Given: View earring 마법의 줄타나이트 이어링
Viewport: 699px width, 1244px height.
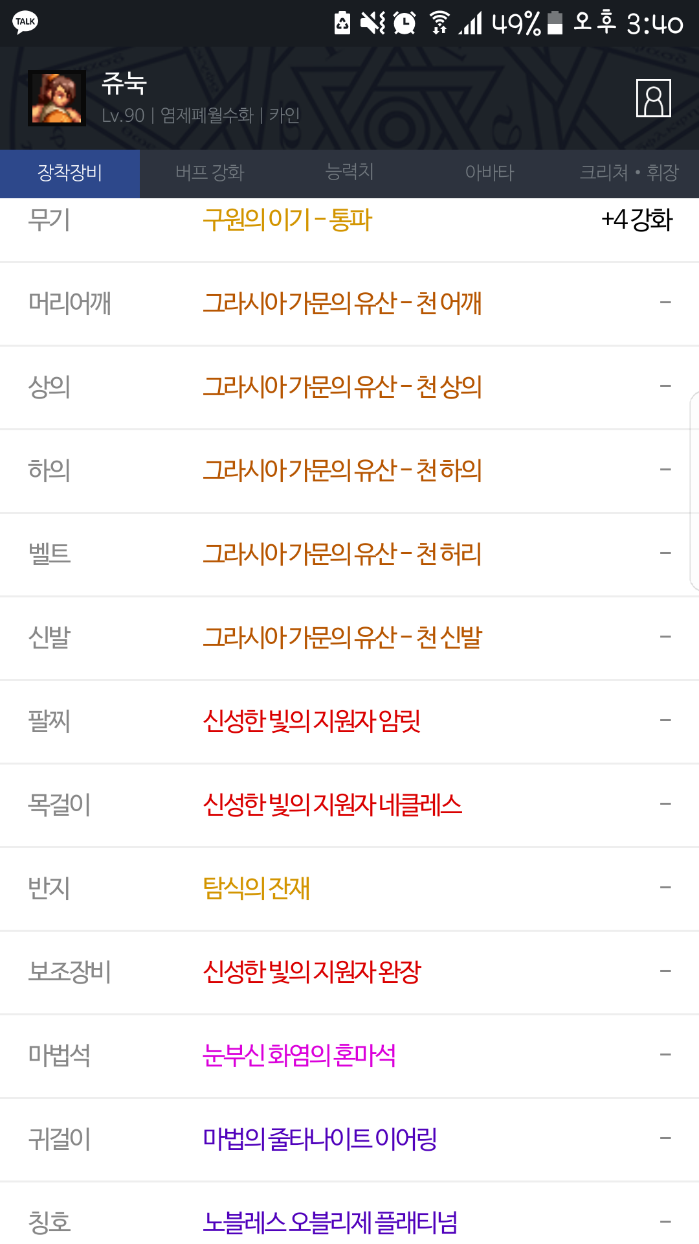Looking at the screenshot, I should (x=319, y=1138).
